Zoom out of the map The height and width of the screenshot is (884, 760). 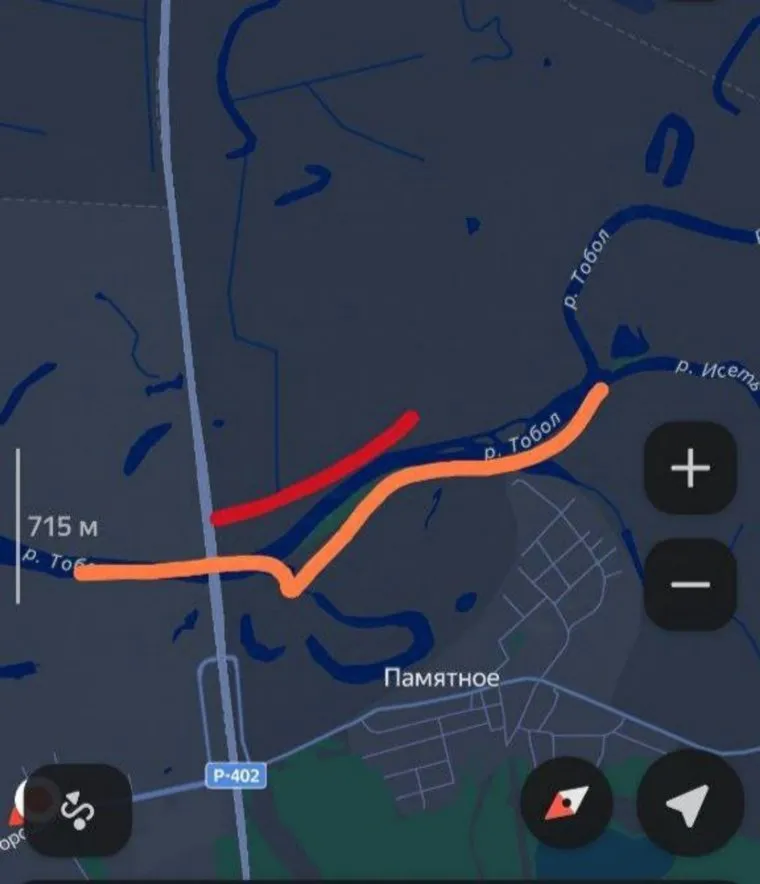690,584
